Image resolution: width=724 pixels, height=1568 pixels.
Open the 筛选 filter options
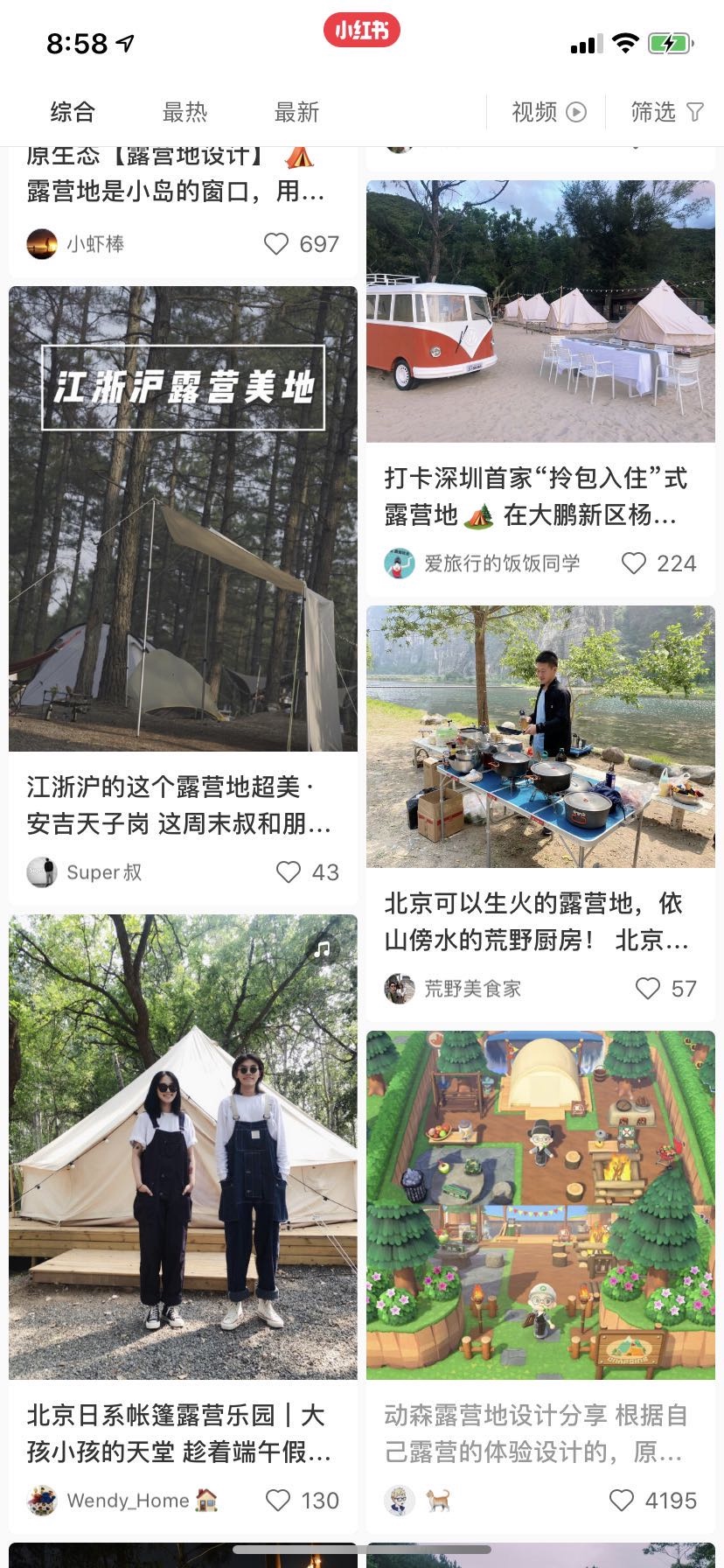[x=666, y=112]
